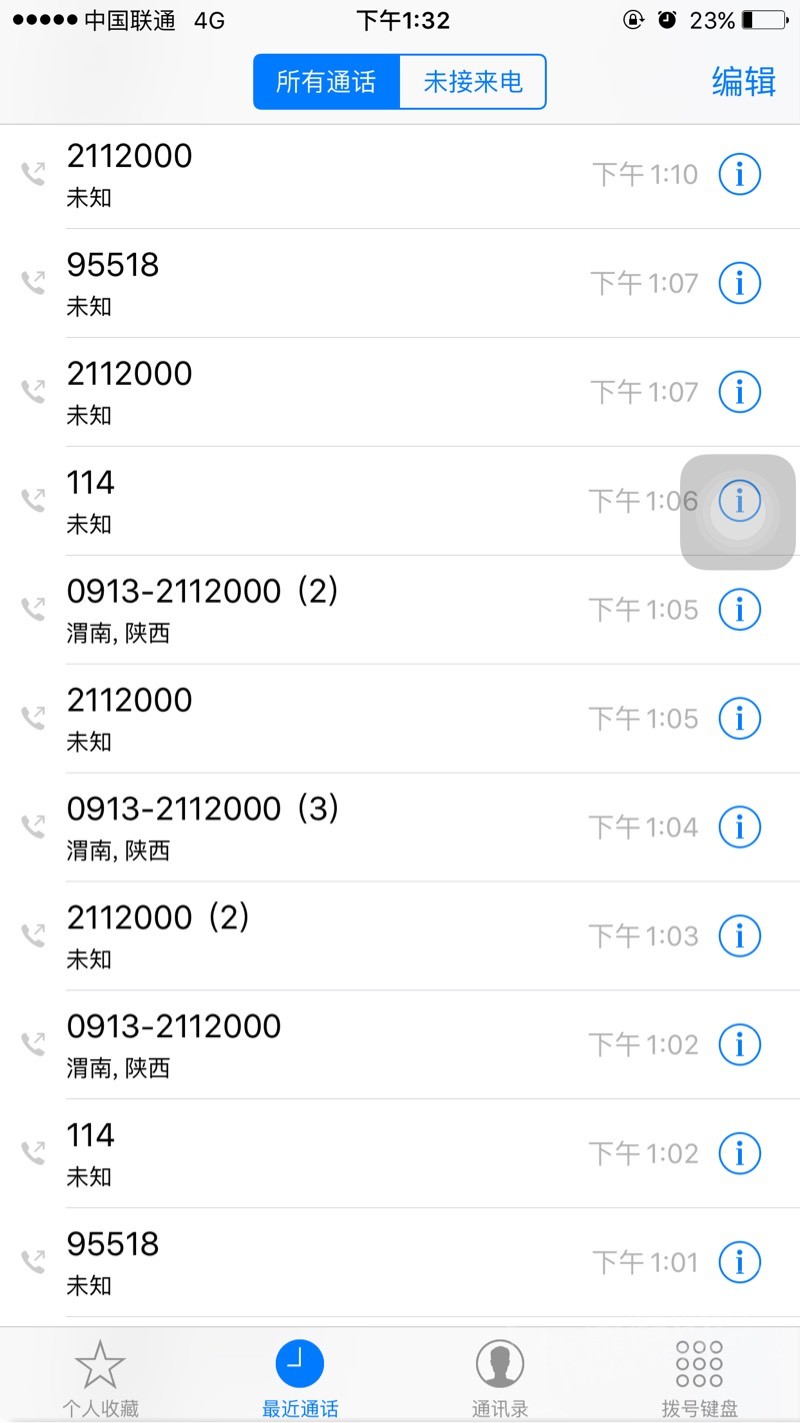Call 2112000 (2) from 下午1:03
This screenshot has height=1423, width=800.
pos(300,936)
